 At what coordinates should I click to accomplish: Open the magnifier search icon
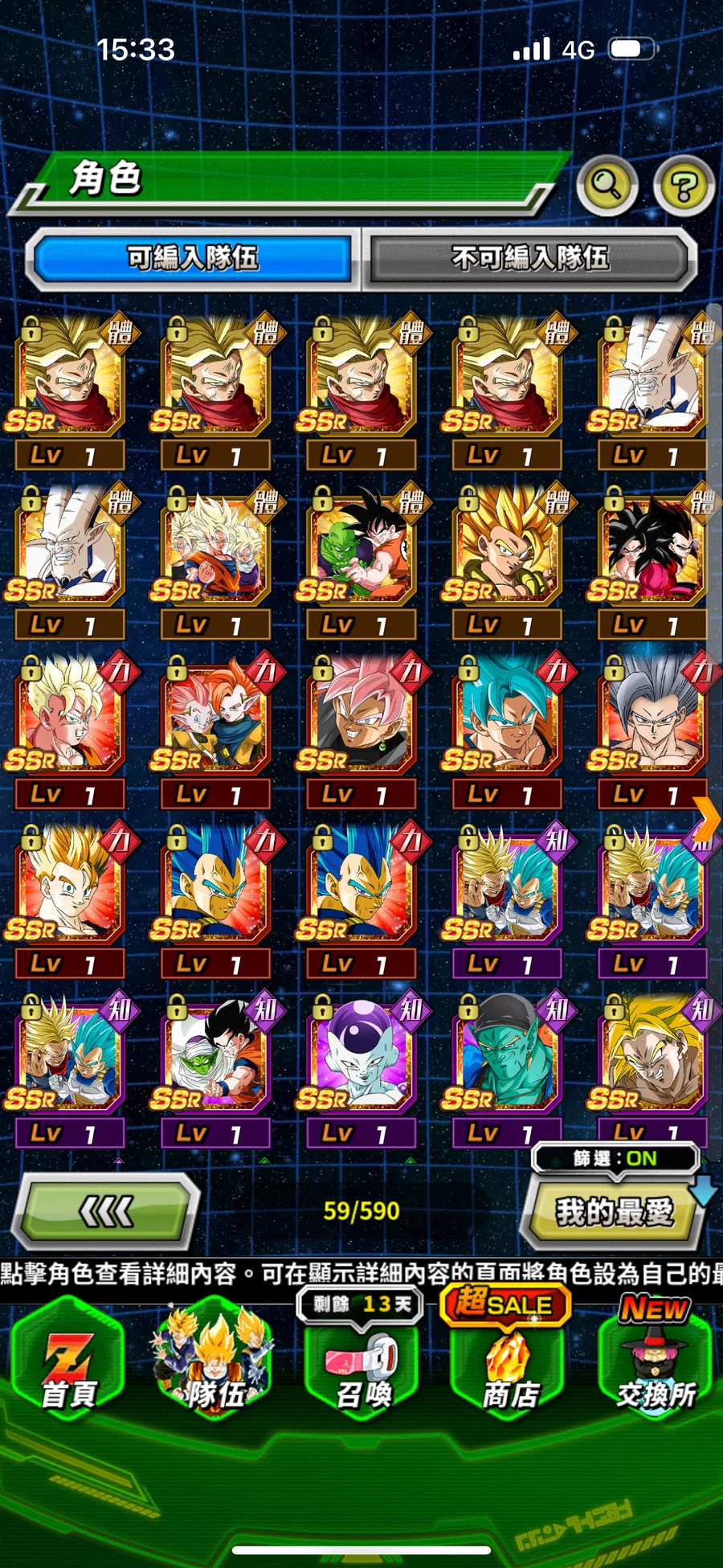[607, 186]
